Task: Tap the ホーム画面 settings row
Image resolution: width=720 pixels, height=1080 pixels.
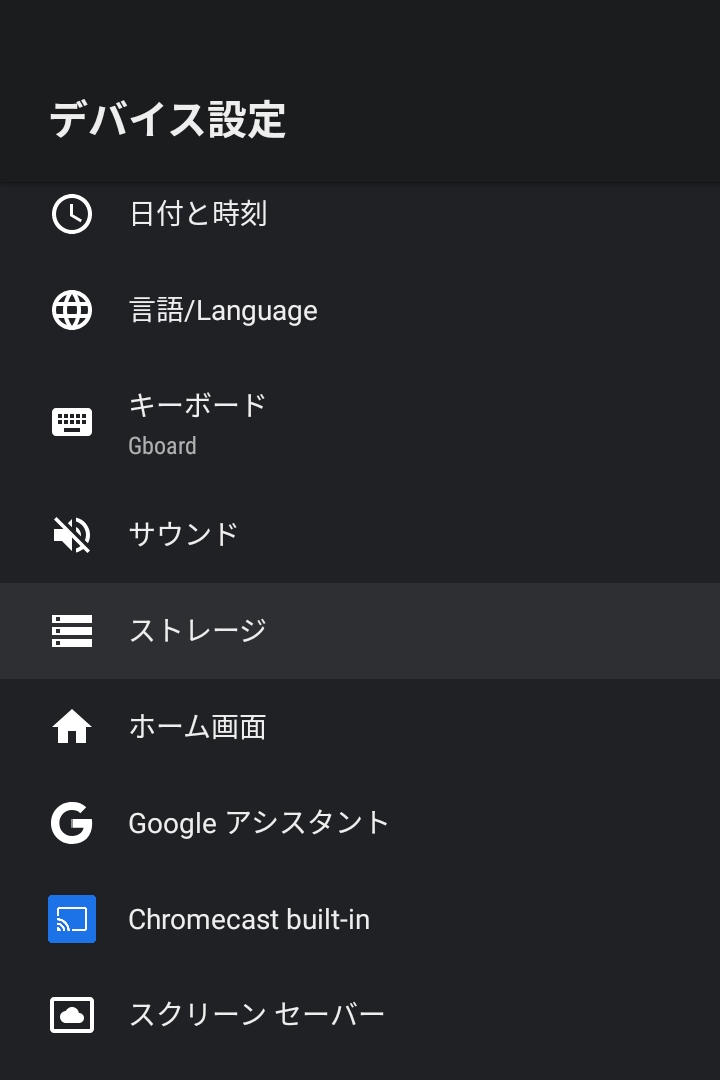Action: pos(198,727)
